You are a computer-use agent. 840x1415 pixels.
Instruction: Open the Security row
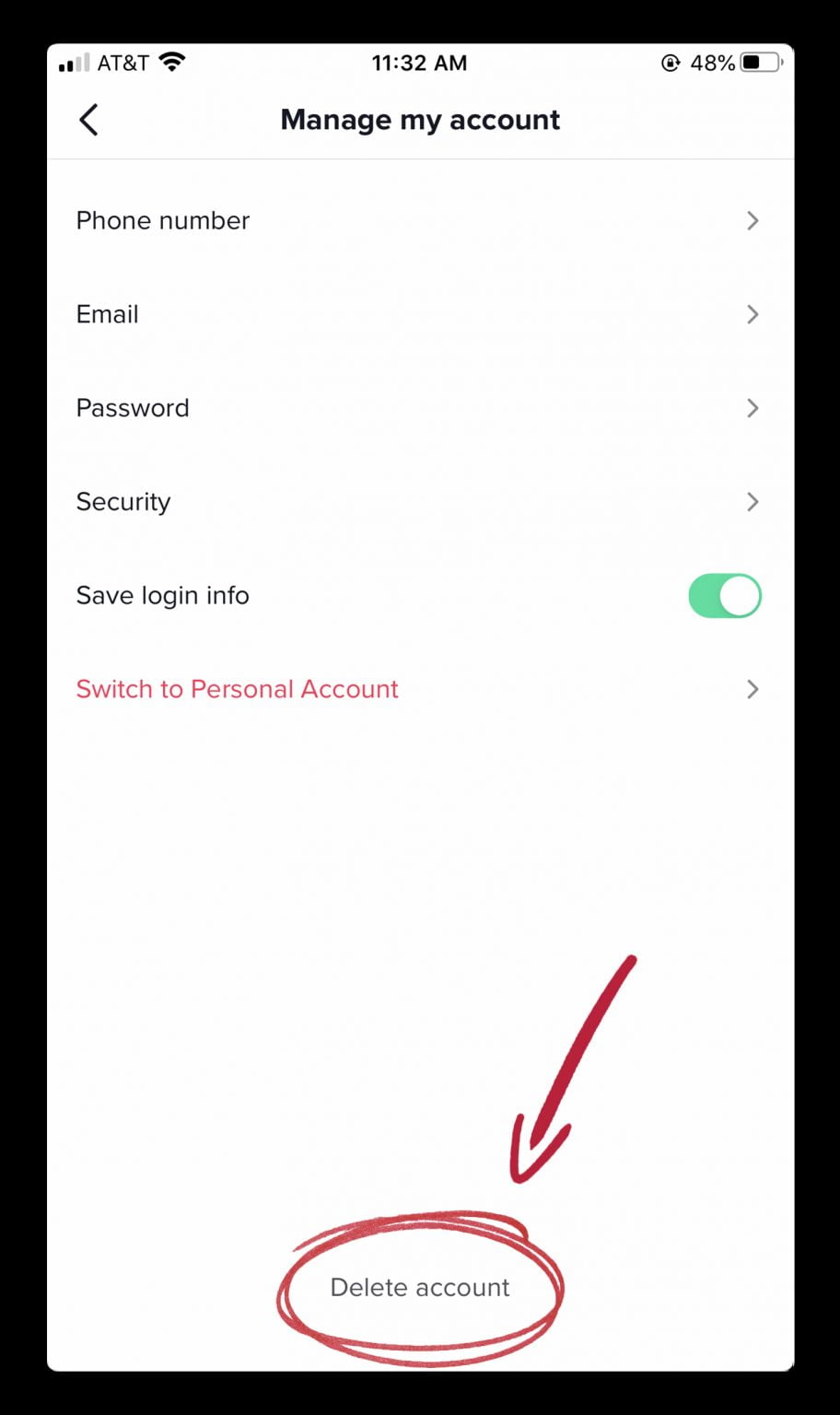pyautogui.click(x=420, y=502)
